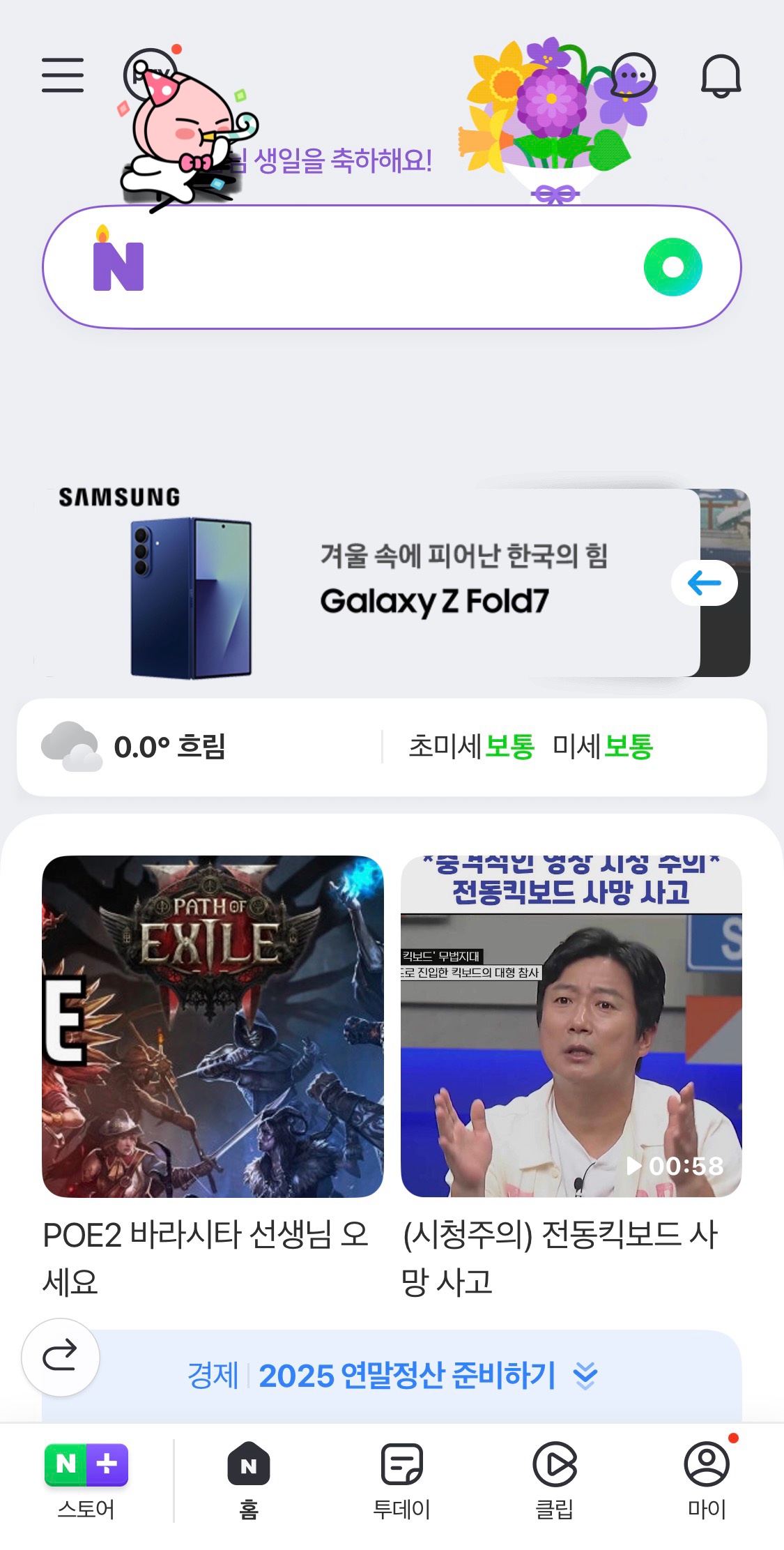Viewport: 784px width, 1550px height.
Task: Switch to the 클립 tab
Action: 555,1481
